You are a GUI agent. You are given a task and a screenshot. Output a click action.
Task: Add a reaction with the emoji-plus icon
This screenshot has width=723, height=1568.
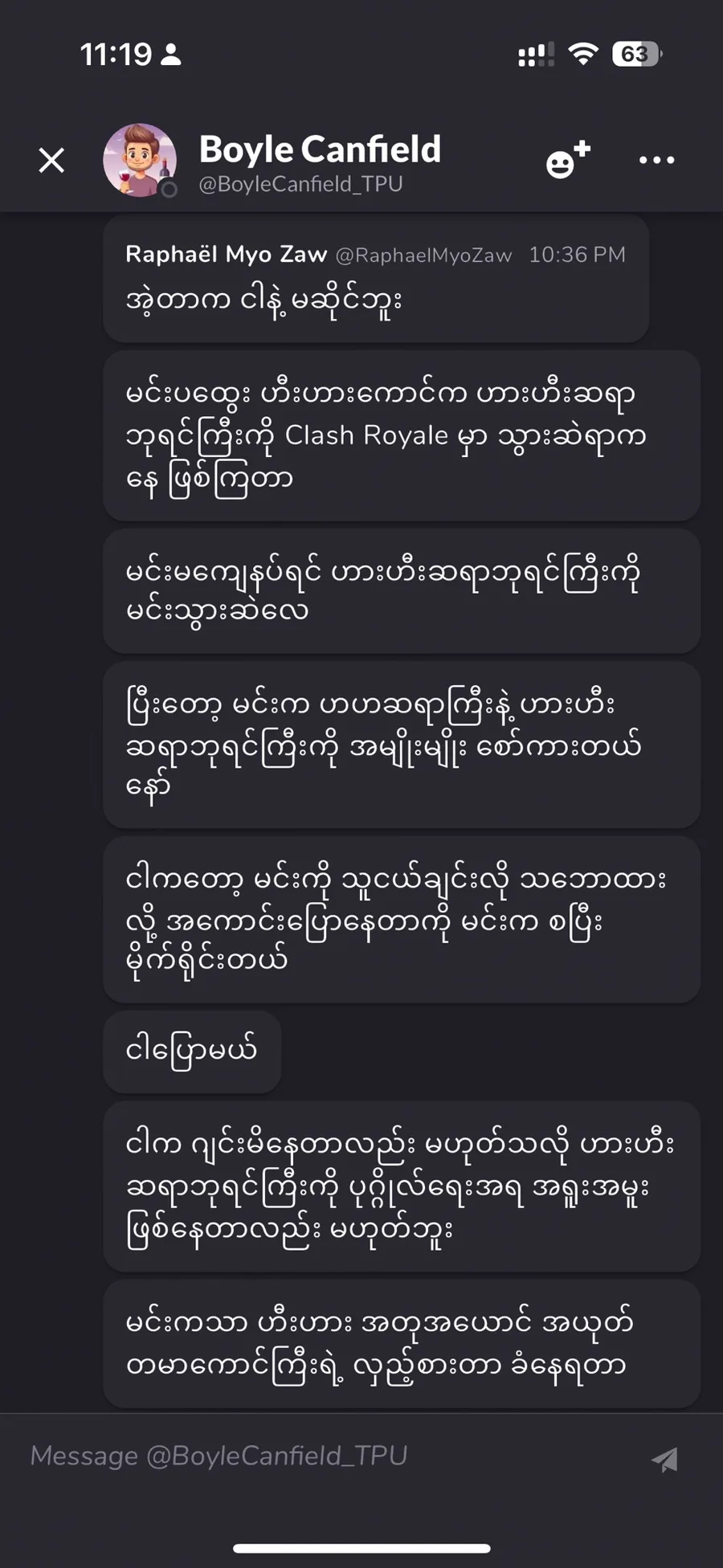(567, 160)
